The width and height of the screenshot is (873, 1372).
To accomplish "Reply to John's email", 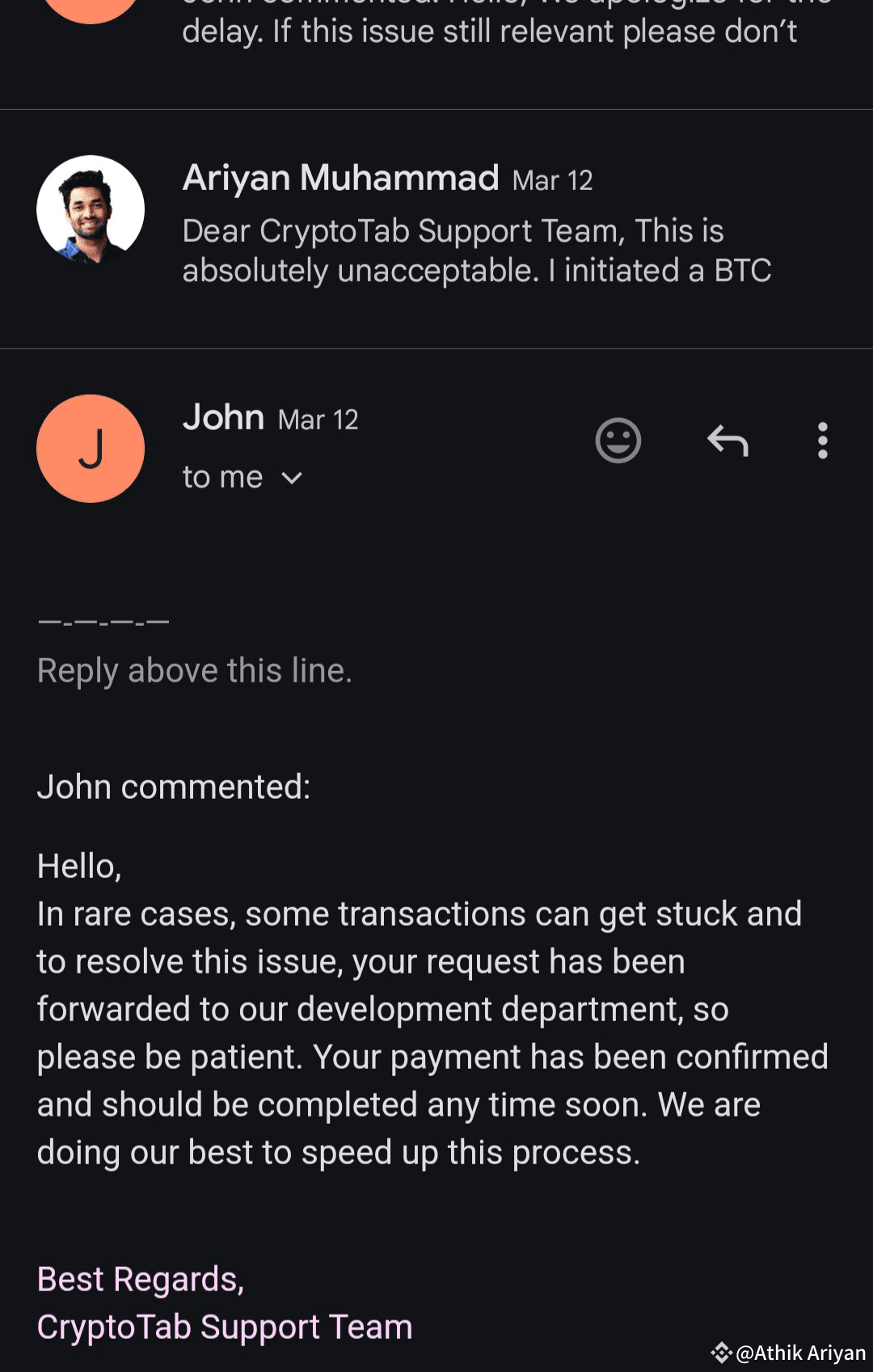I will [x=727, y=441].
